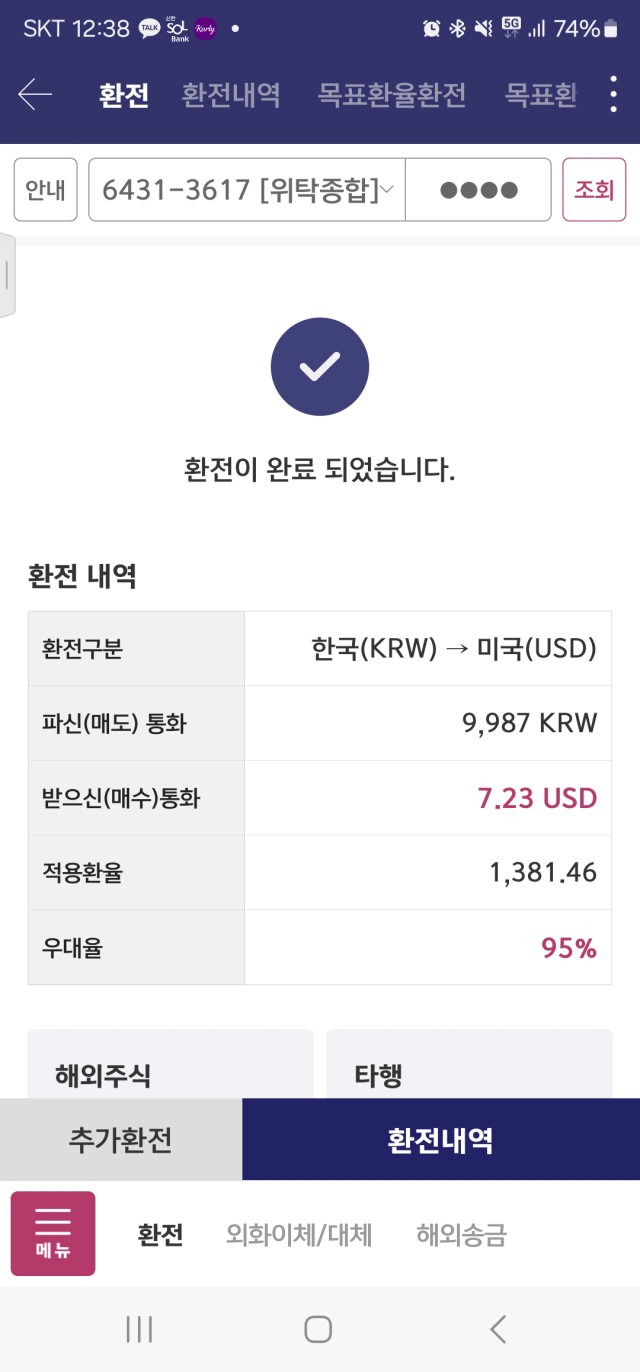This screenshot has width=640, height=1372.
Task: Tap 추가환전 to exchange more
Action: (121, 1139)
